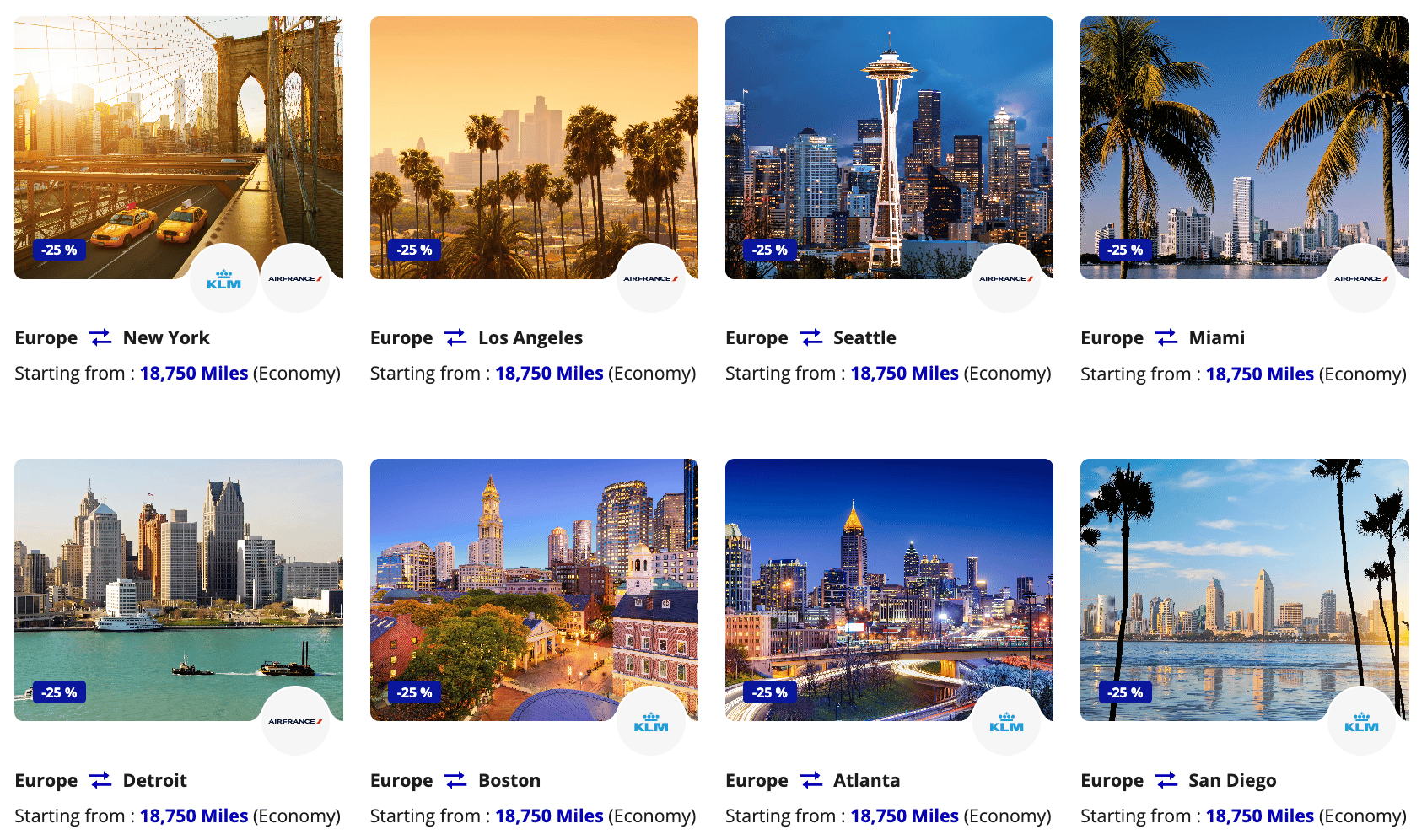1427x840 pixels.
Task: View the Europe to Seattle deal
Action: (889, 148)
